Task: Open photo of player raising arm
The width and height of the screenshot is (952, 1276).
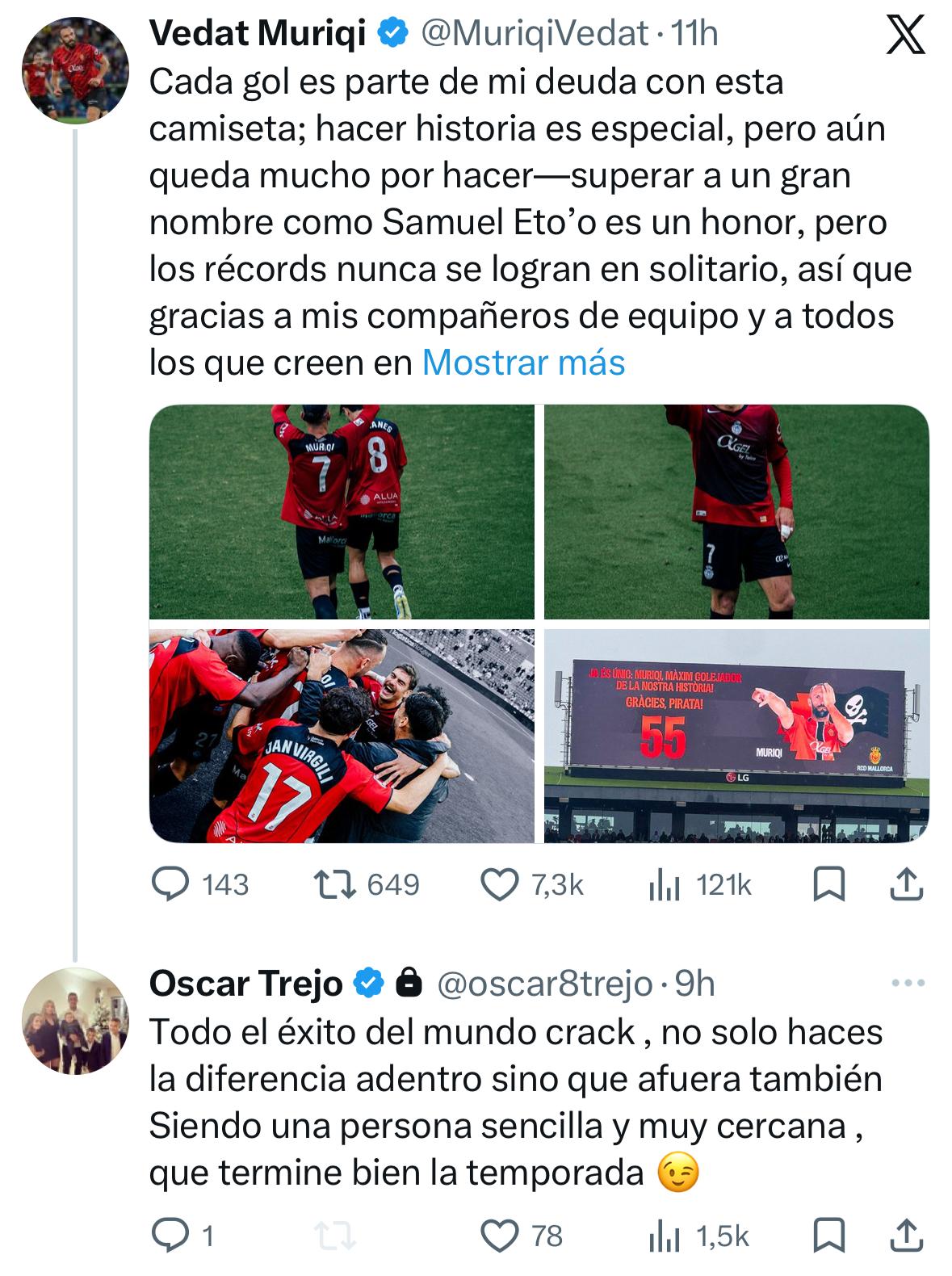Action: click(736, 511)
